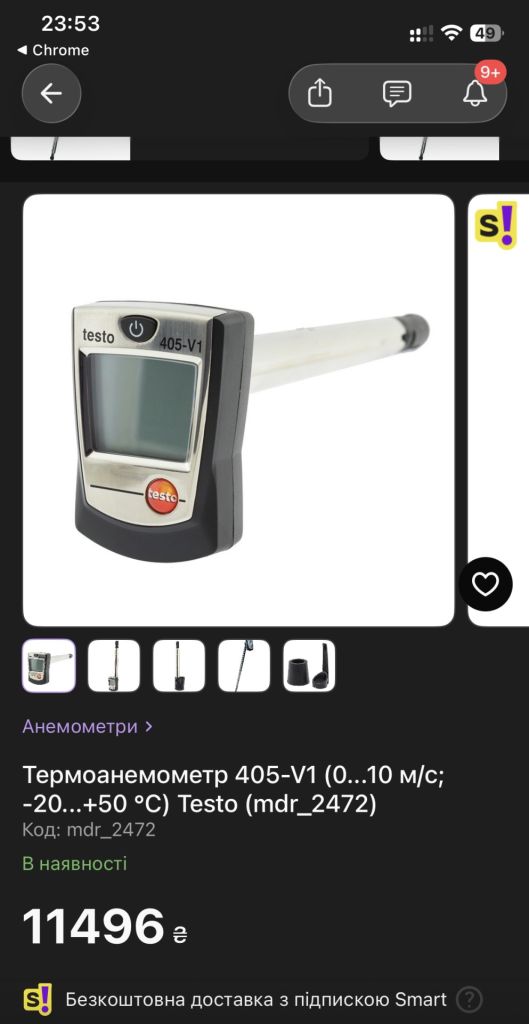Share this product listing
The width and height of the screenshot is (529, 1024).
(x=319, y=93)
